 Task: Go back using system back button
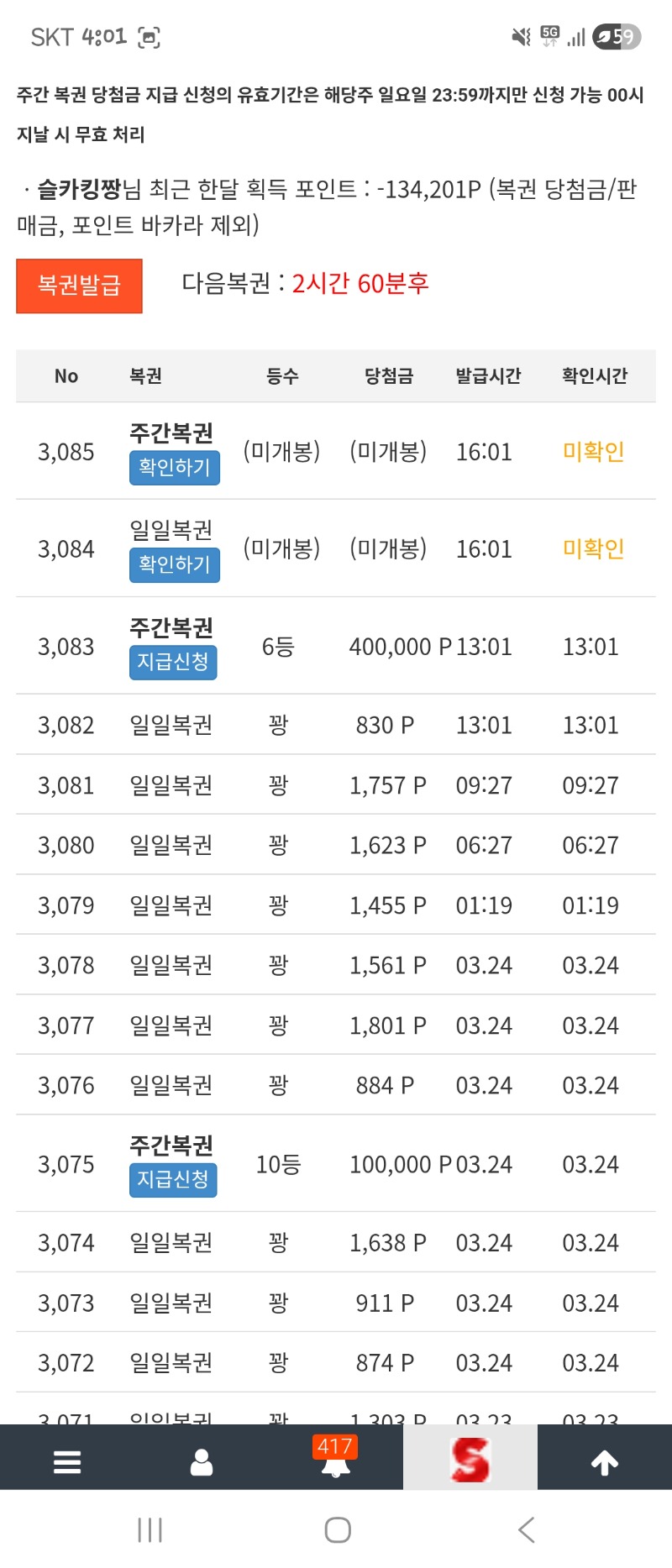[x=527, y=1529]
